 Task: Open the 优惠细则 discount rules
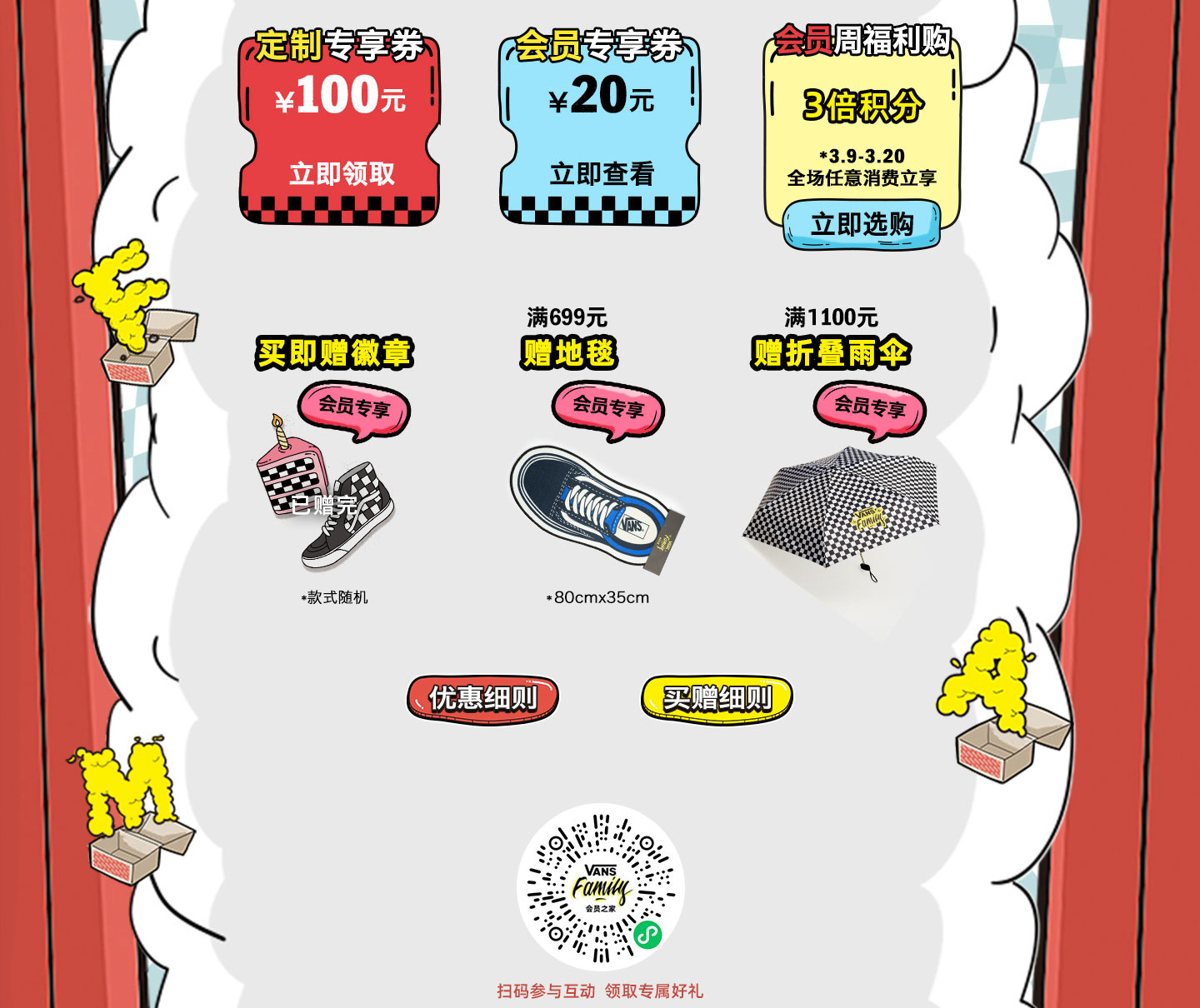(x=482, y=698)
